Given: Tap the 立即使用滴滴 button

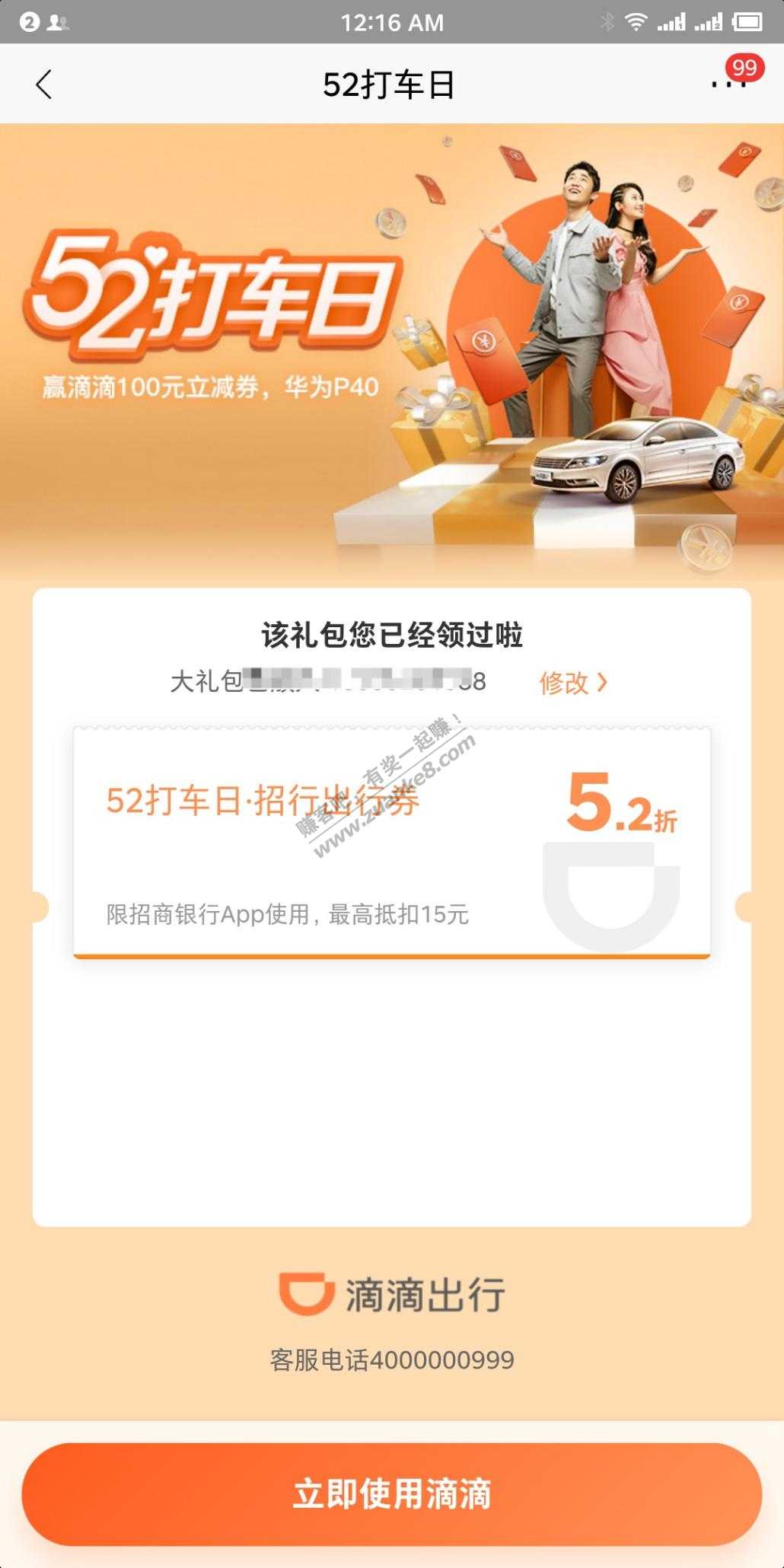Looking at the screenshot, I should [391, 1493].
